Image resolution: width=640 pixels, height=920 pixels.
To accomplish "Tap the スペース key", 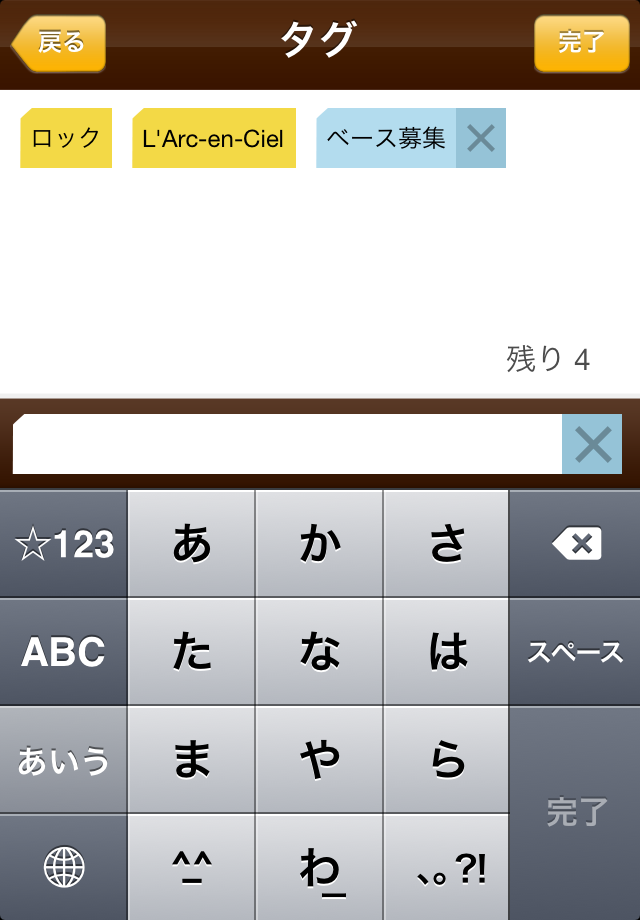I will (576, 652).
